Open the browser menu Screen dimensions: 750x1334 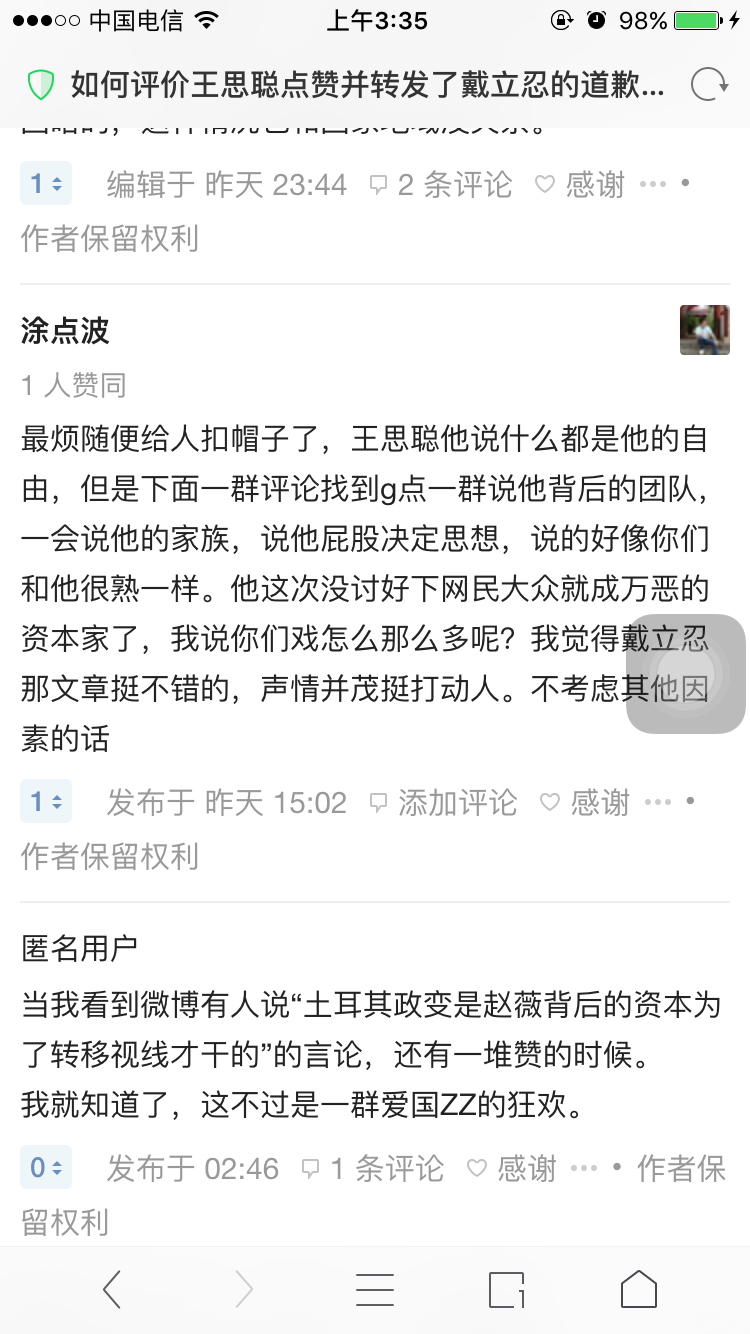375,1290
